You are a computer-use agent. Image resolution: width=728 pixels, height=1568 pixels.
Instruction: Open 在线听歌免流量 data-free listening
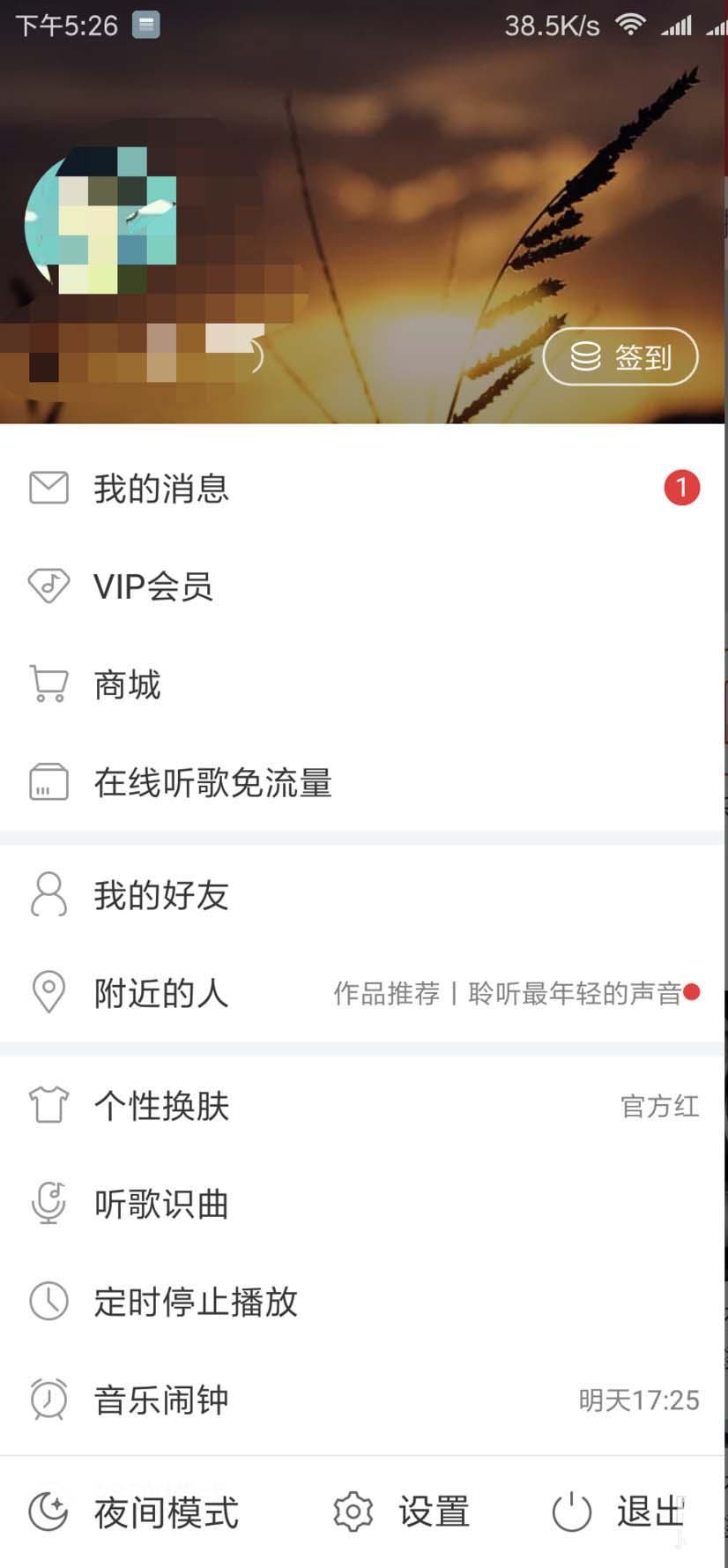pos(212,783)
